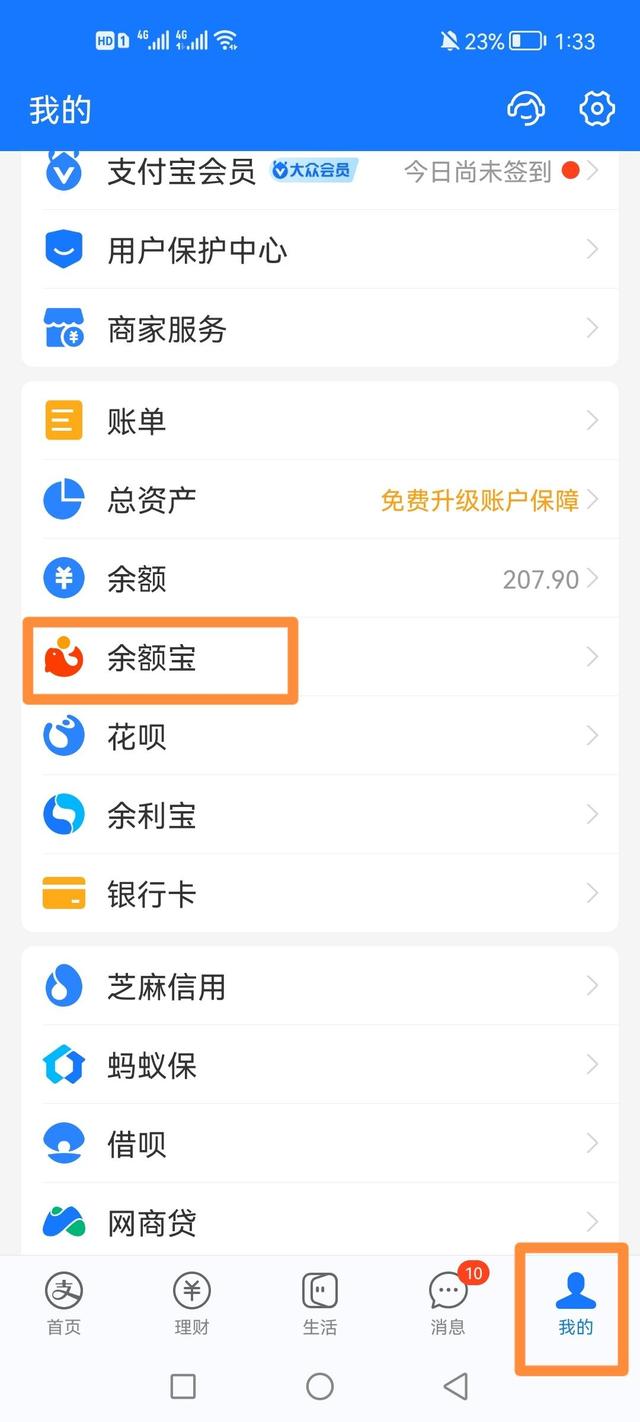Tap the system back triangle button

(456, 1386)
